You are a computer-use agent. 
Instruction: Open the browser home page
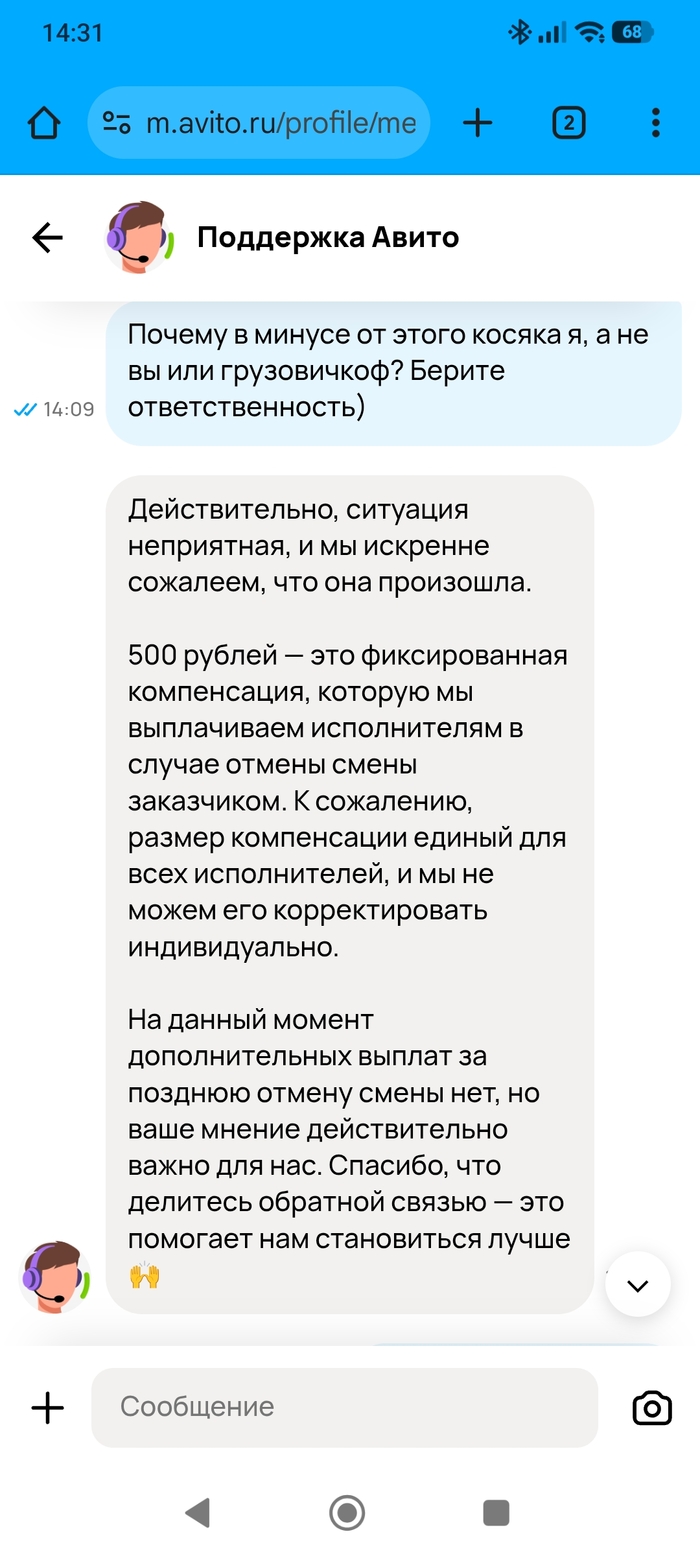(43, 123)
